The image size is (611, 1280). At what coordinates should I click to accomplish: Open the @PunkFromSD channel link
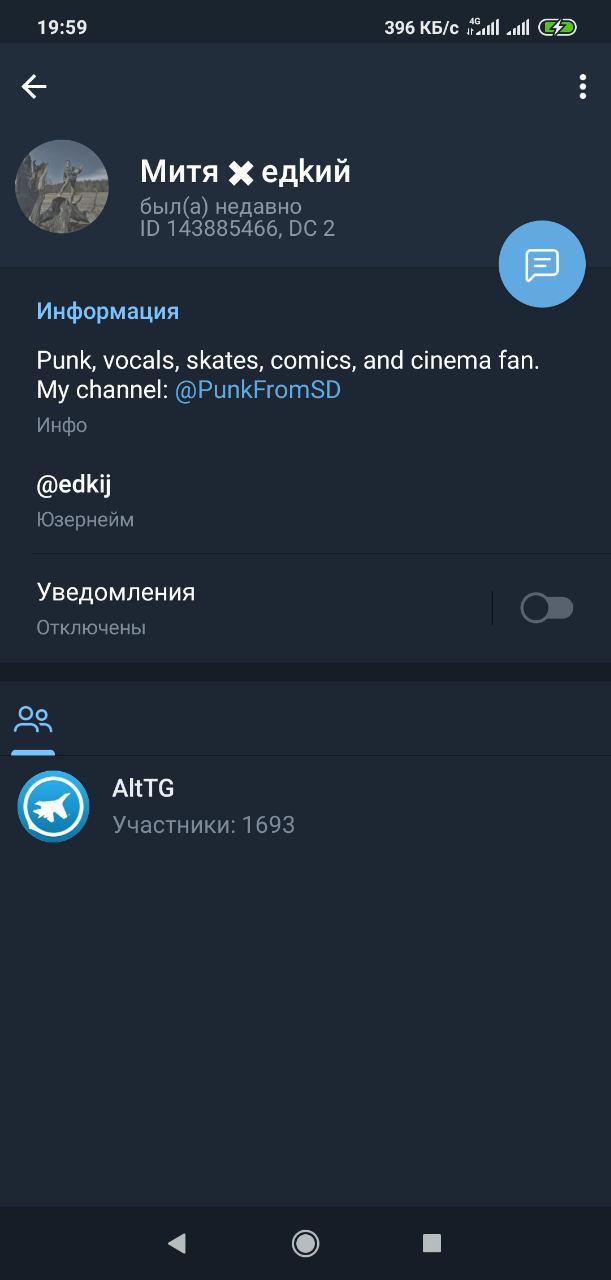click(x=258, y=390)
